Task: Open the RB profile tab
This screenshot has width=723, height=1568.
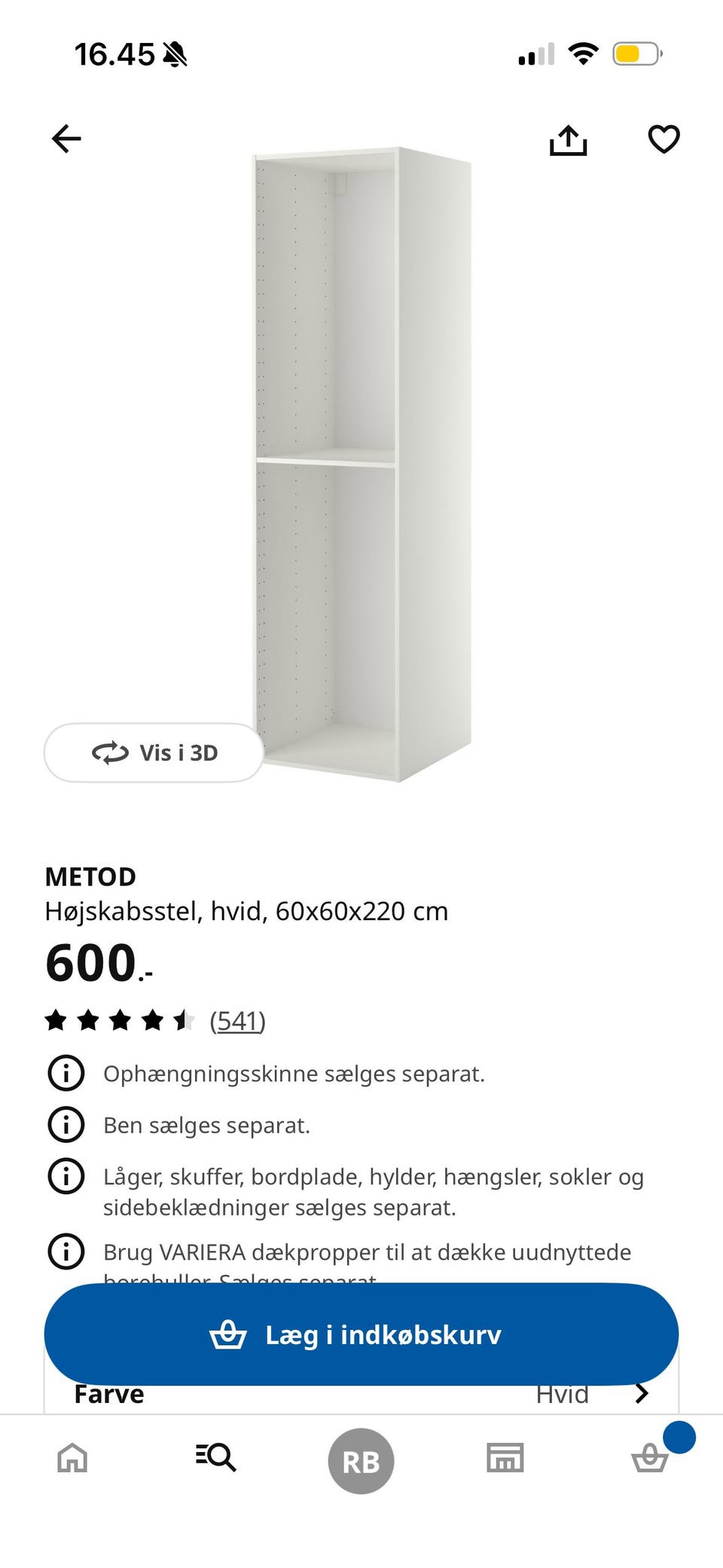Action: [361, 1459]
